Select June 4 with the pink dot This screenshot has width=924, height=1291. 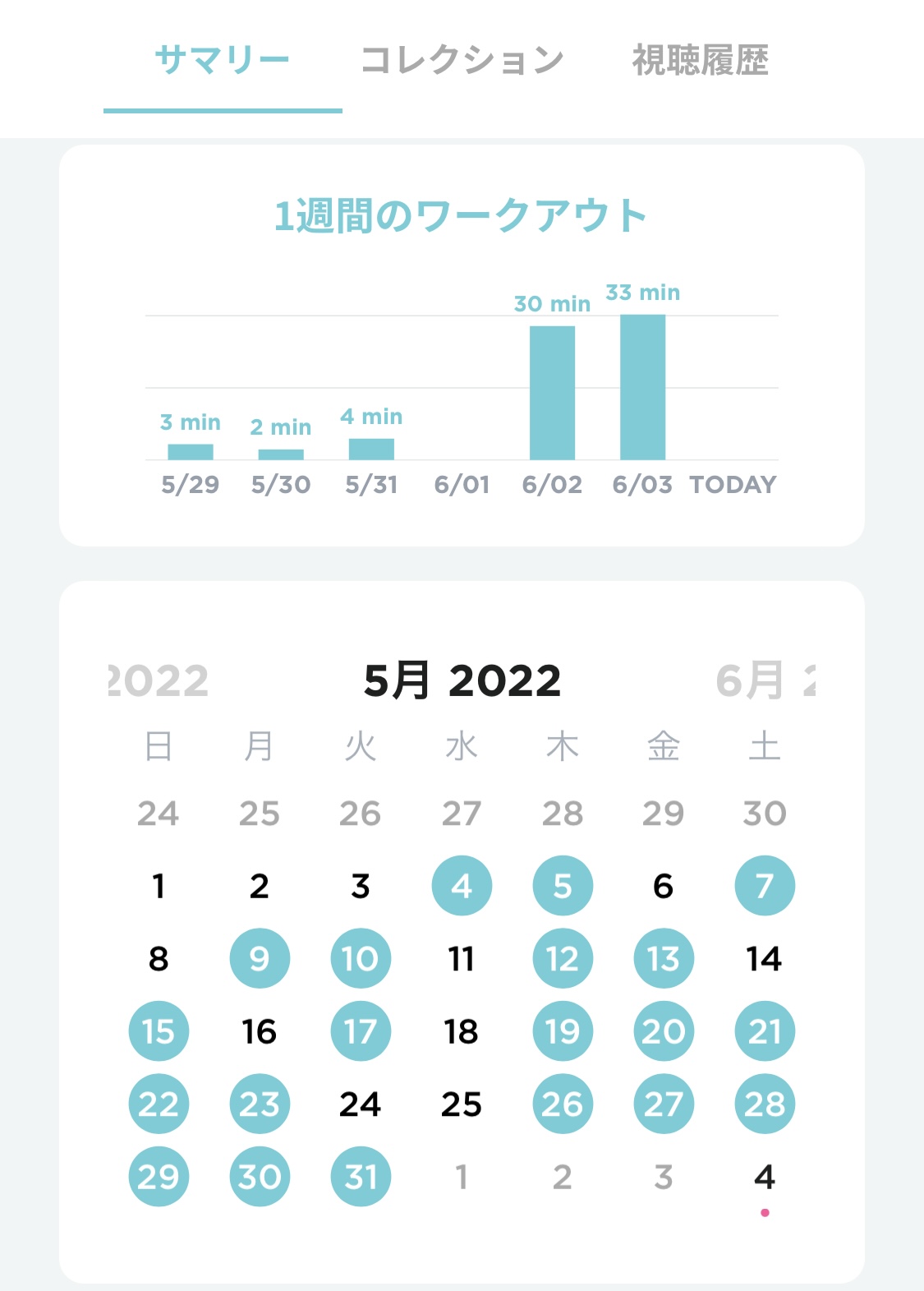764,1177
